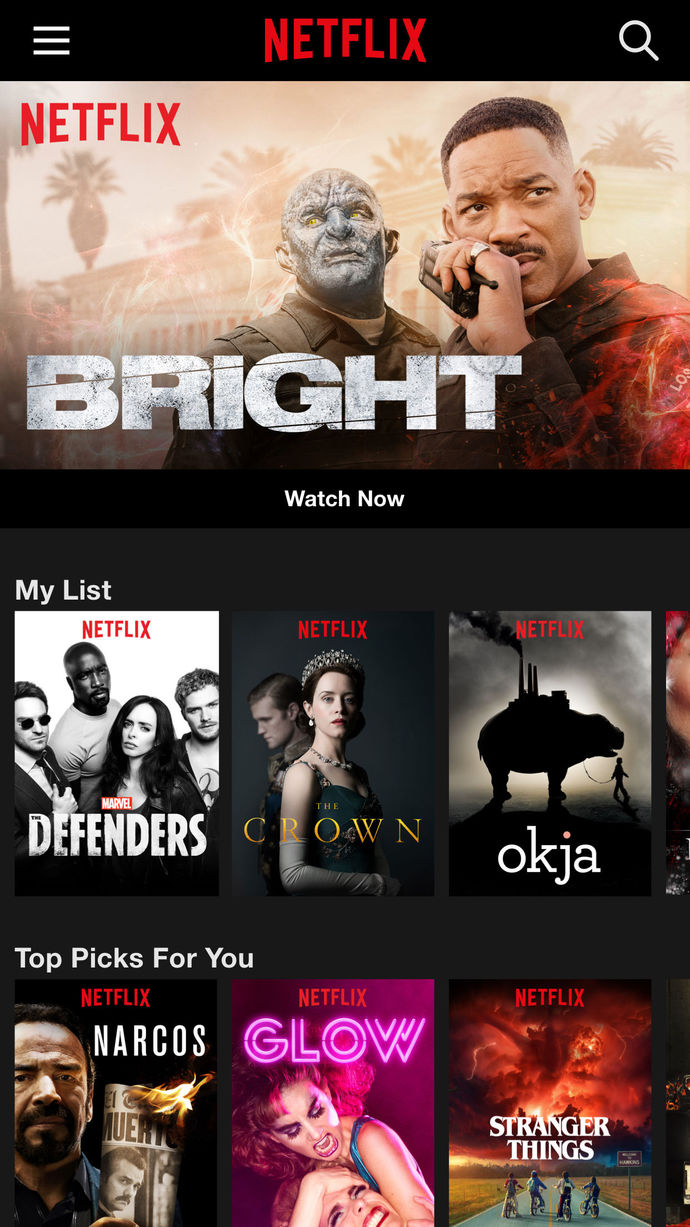Tap Watch Now for Bright
Viewport: 690px width, 1227px height.
pos(344,498)
